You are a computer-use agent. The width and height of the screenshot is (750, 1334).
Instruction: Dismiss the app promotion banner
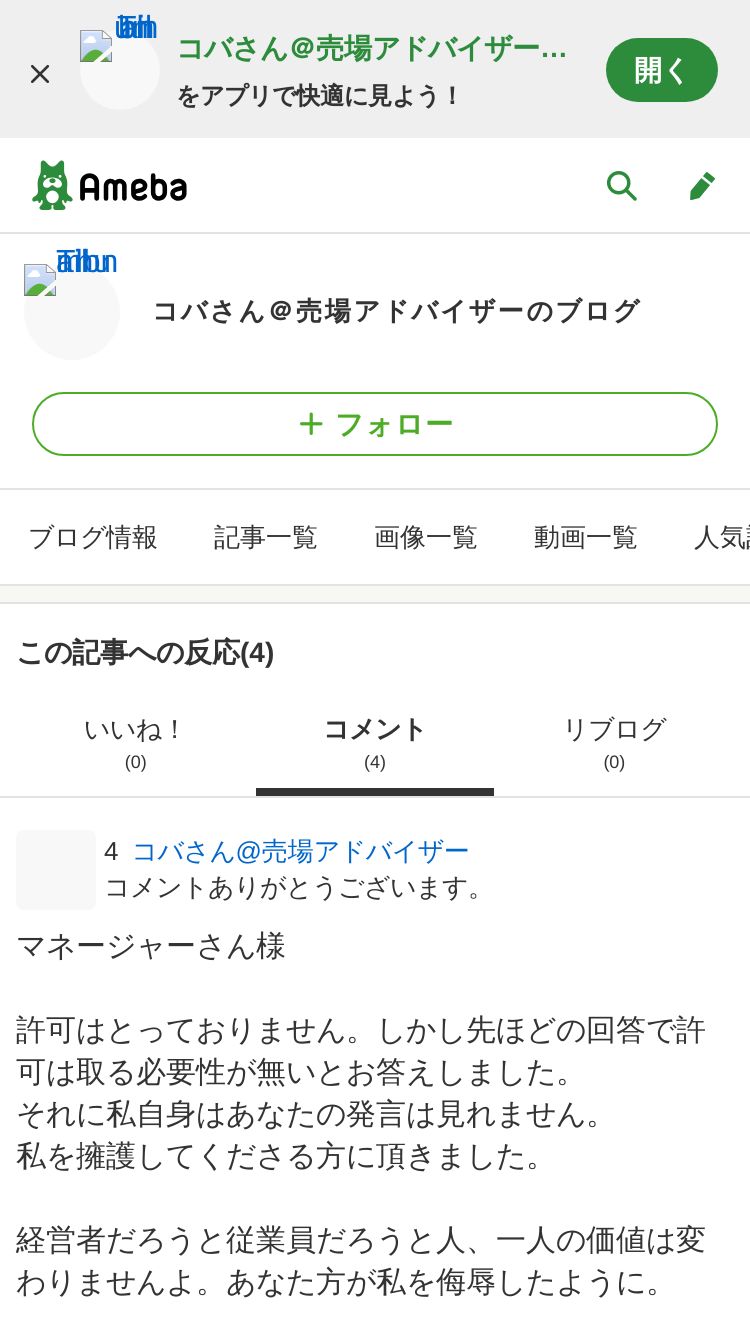click(40, 73)
